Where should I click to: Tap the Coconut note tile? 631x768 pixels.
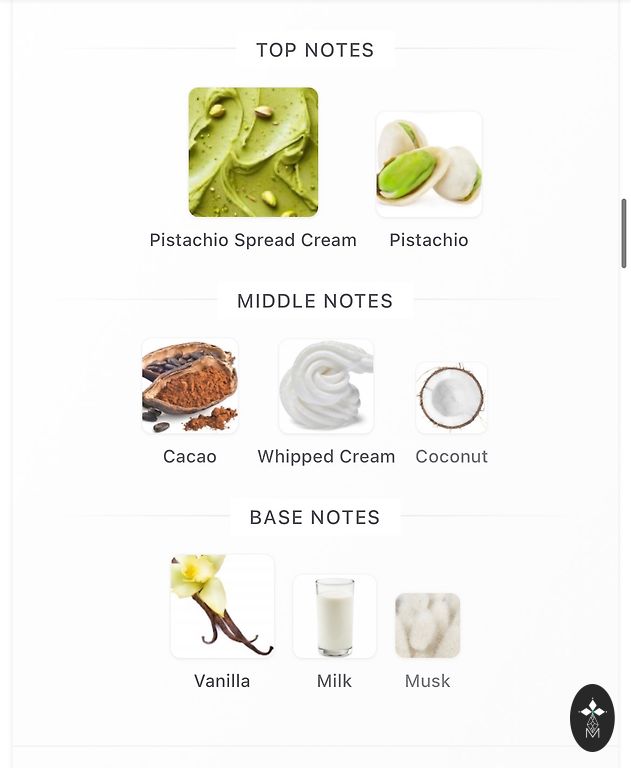pos(451,398)
